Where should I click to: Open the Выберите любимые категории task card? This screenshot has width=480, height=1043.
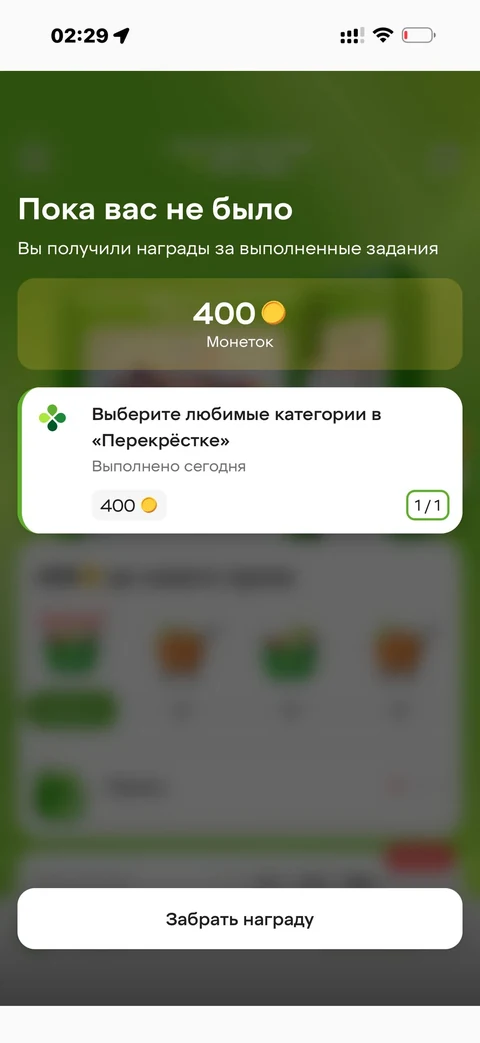click(x=239, y=460)
